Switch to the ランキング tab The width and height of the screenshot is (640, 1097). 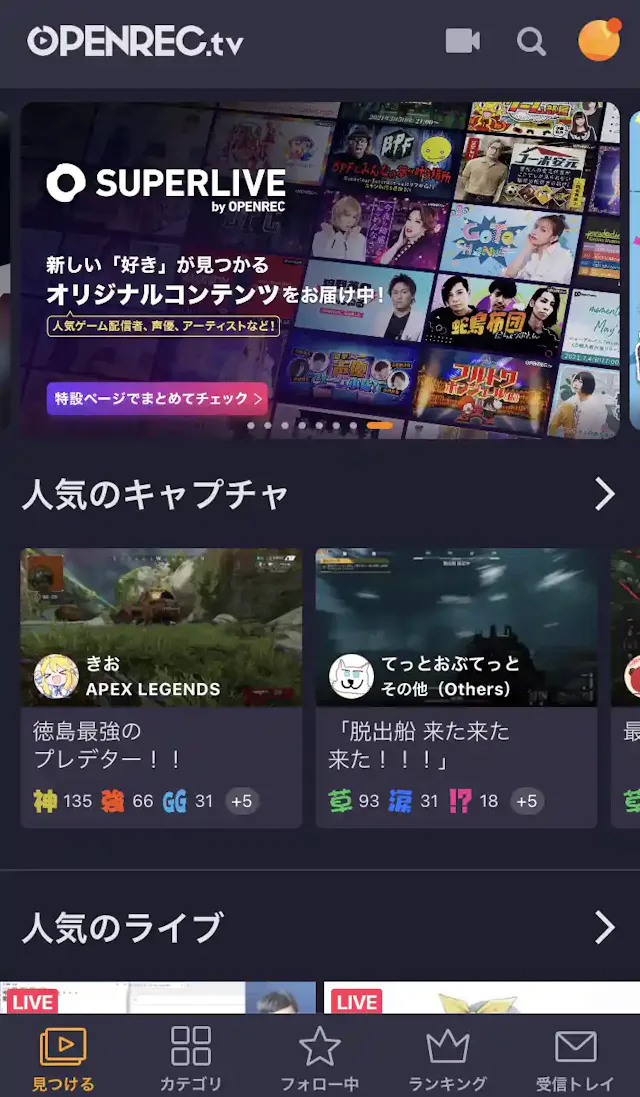(x=447, y=1057)
